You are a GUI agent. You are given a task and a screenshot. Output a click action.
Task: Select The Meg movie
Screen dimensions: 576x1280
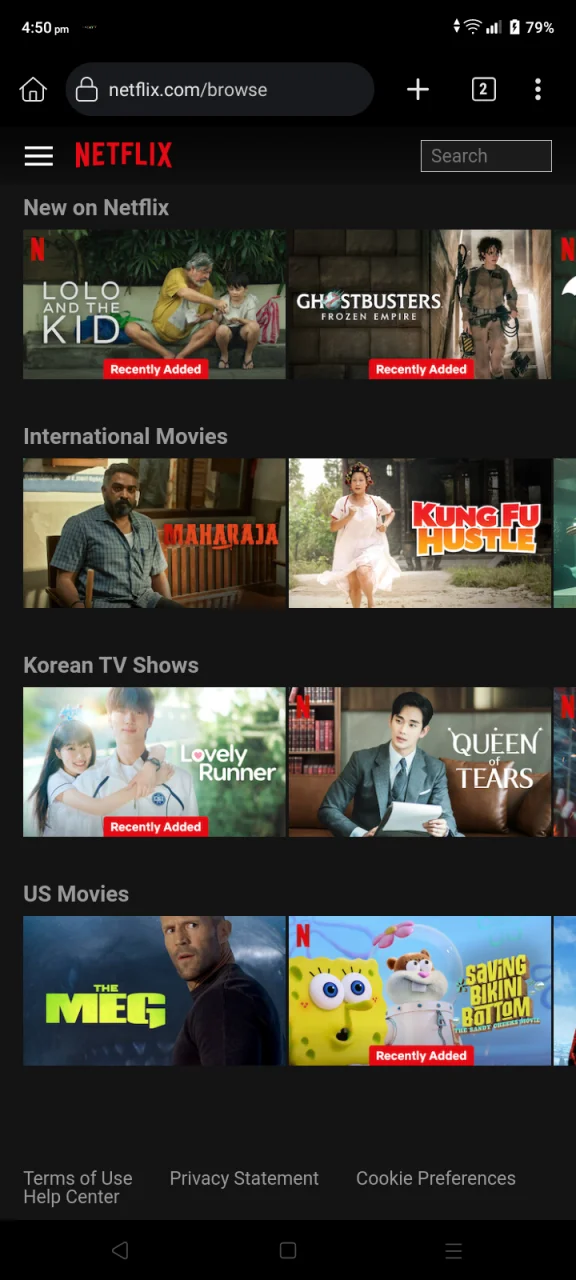point(154,991)
